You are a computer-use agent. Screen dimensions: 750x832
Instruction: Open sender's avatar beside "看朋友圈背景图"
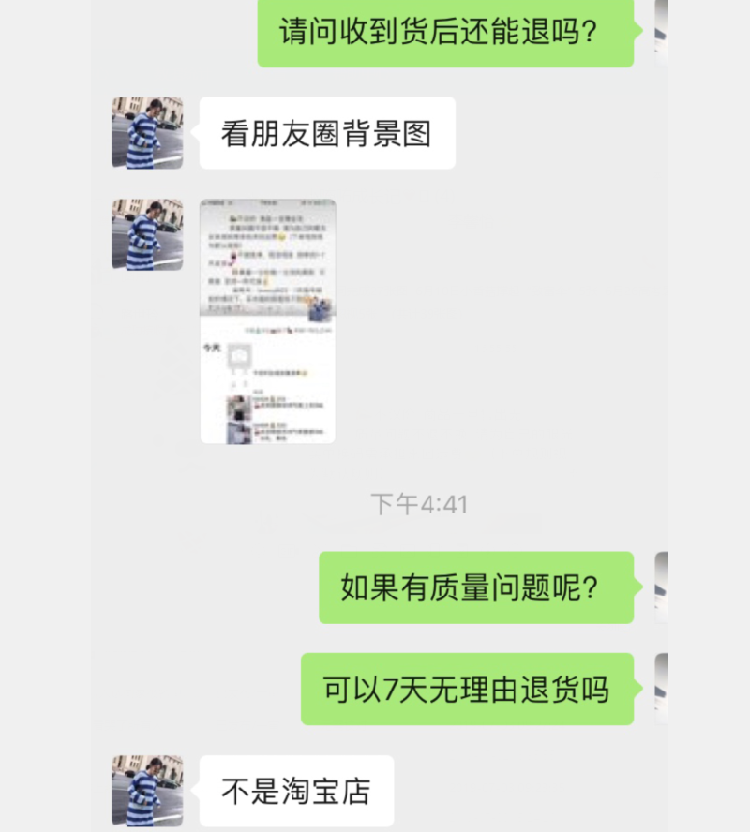tap(147, 133)
